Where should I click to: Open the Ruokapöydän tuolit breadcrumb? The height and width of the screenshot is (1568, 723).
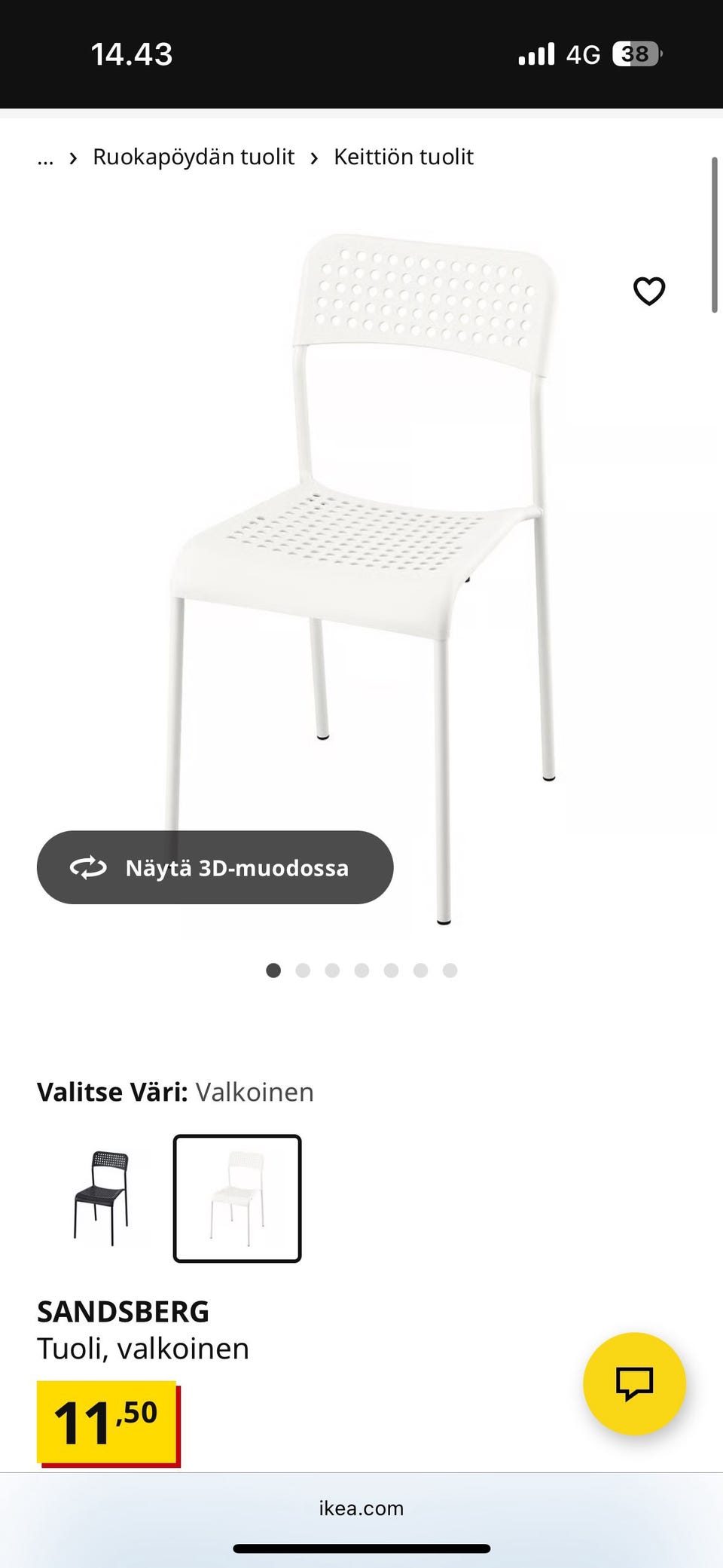(x=193, y=157)
